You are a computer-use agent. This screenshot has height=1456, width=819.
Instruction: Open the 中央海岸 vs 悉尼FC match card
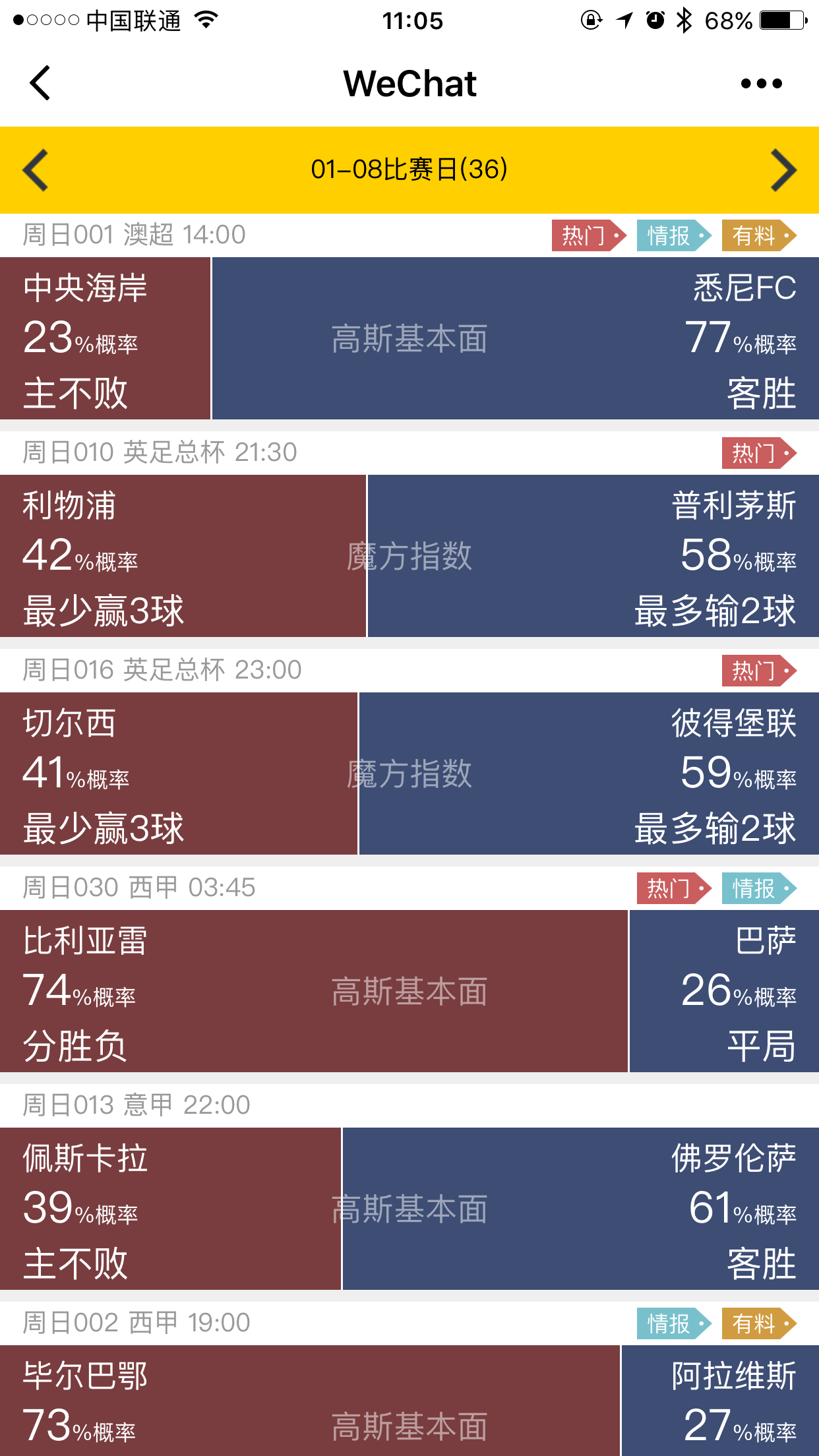coord(409,338)
